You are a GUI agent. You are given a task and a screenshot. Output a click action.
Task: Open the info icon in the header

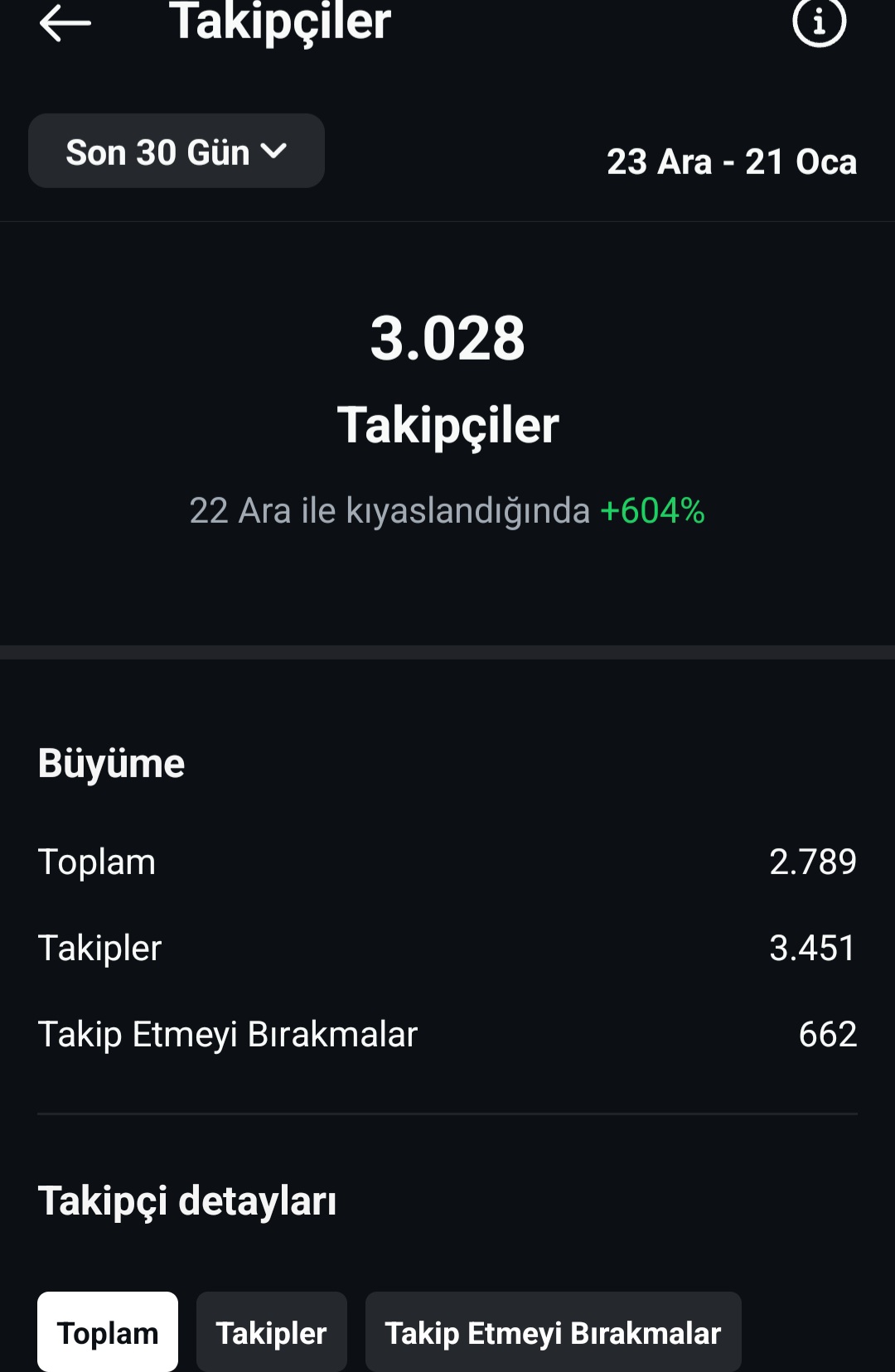point(819,22)
